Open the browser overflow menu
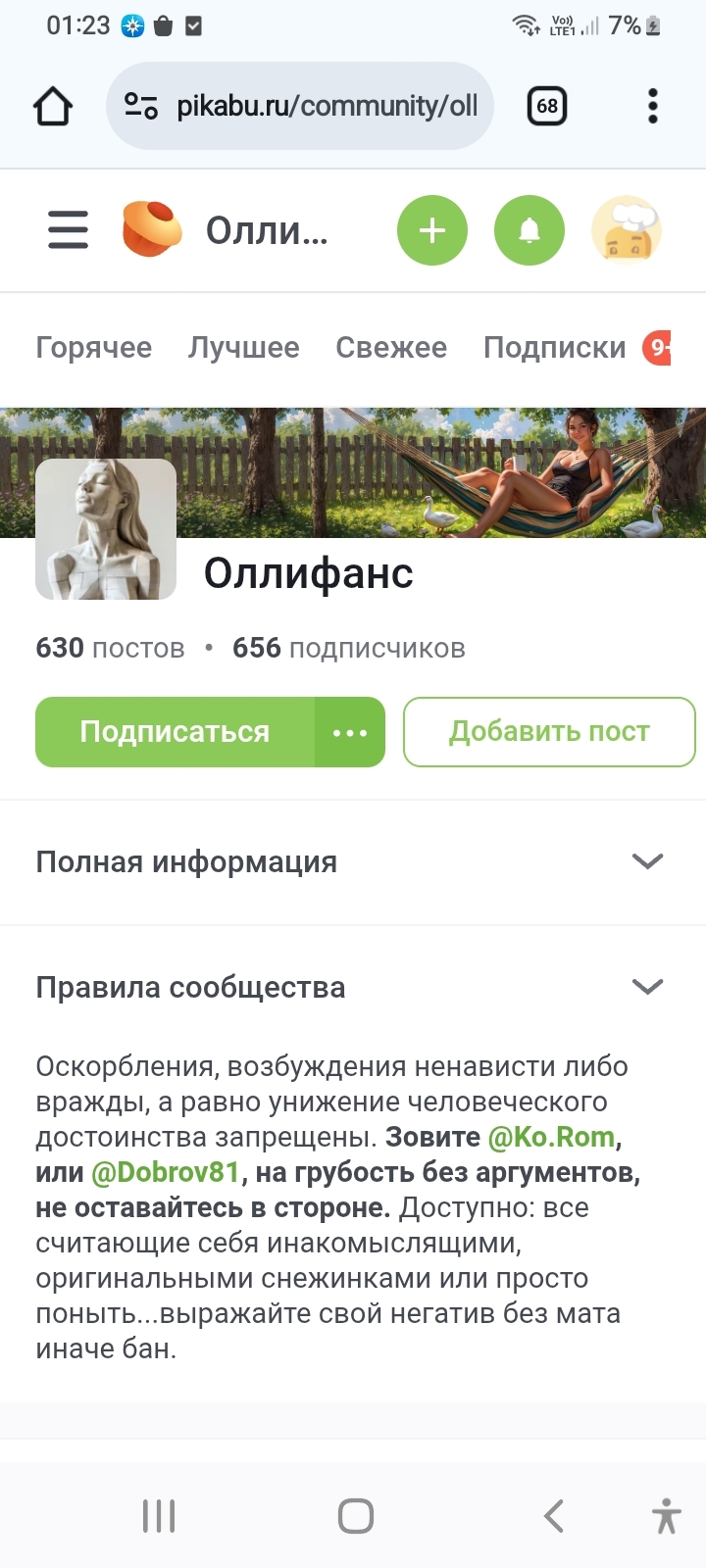Image resolution: width=706 pixels, height=1568 pixels. click(653, 106)
